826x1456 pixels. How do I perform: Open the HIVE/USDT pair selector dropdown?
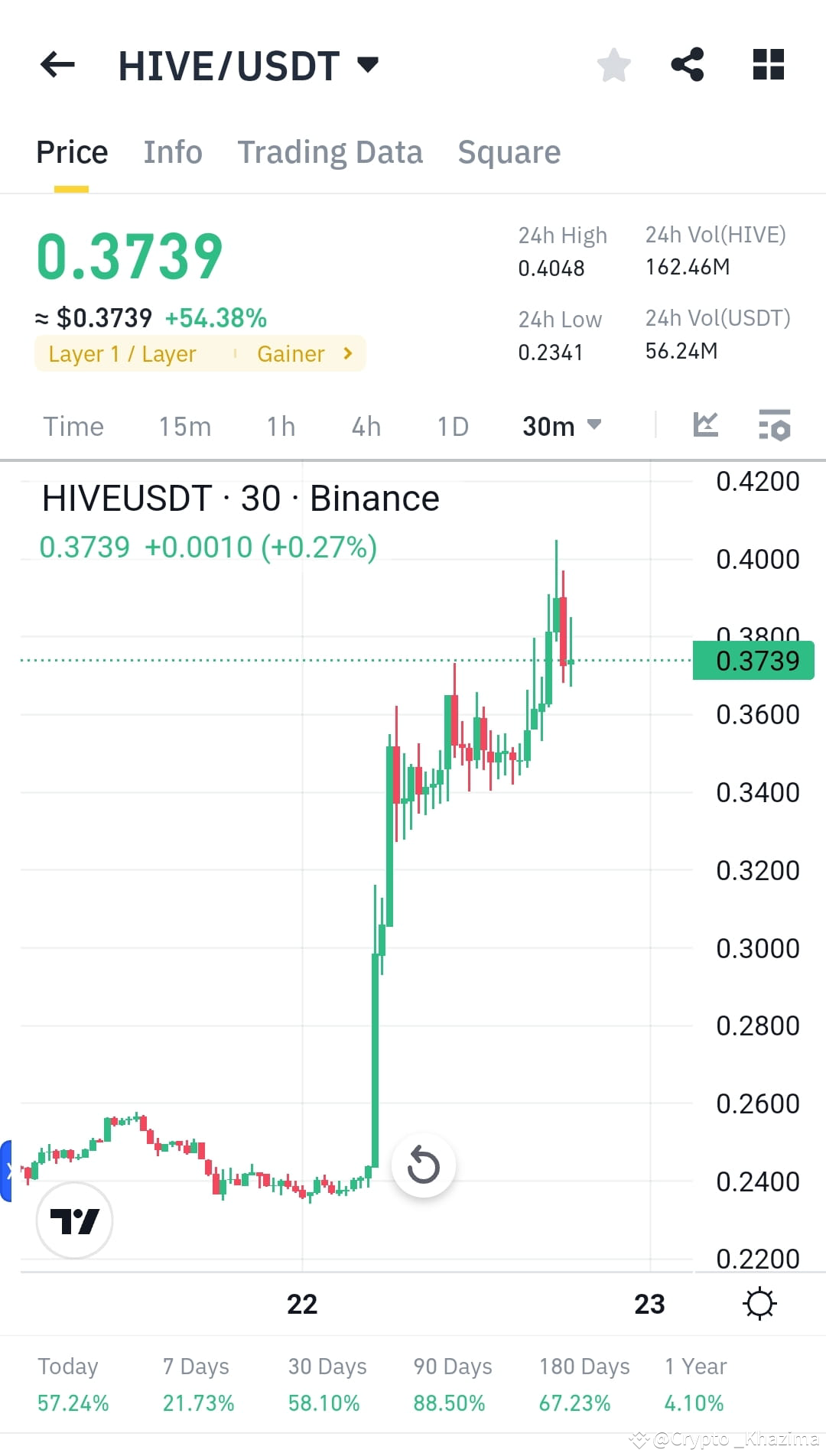[x=368, y=65]
